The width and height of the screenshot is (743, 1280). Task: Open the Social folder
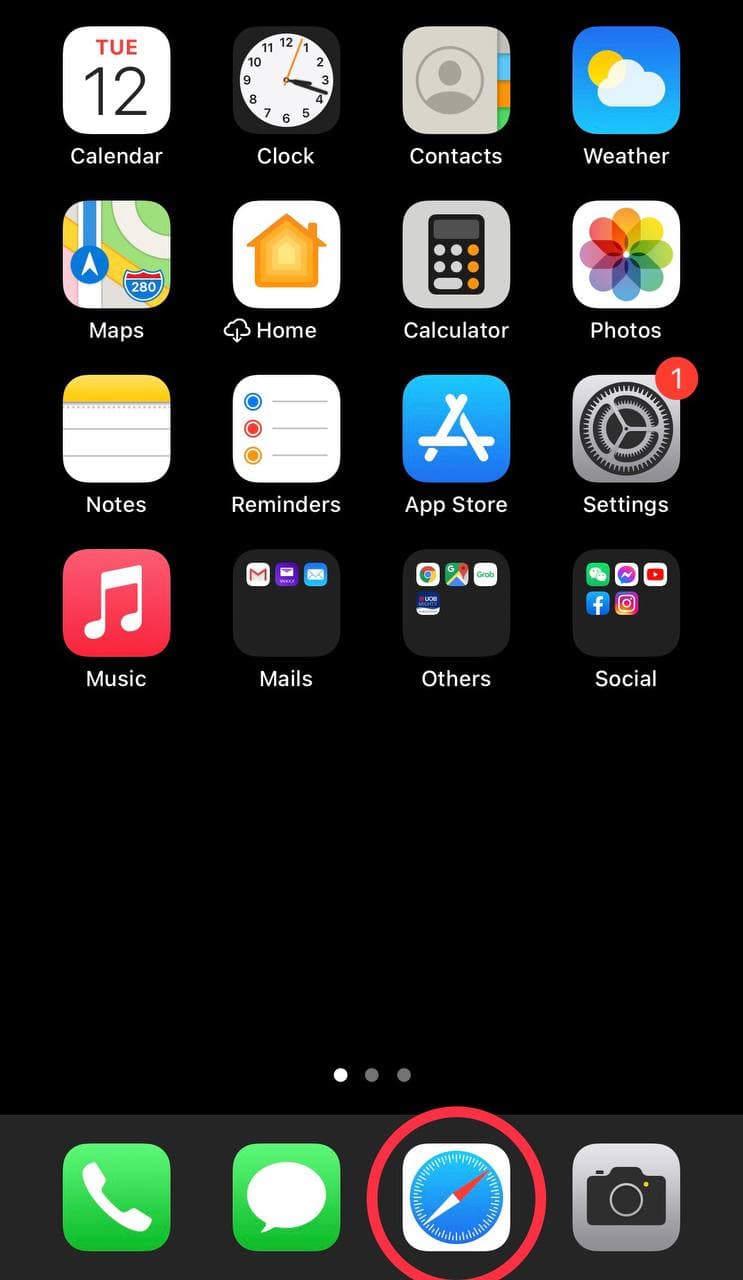tap(626, 602)
